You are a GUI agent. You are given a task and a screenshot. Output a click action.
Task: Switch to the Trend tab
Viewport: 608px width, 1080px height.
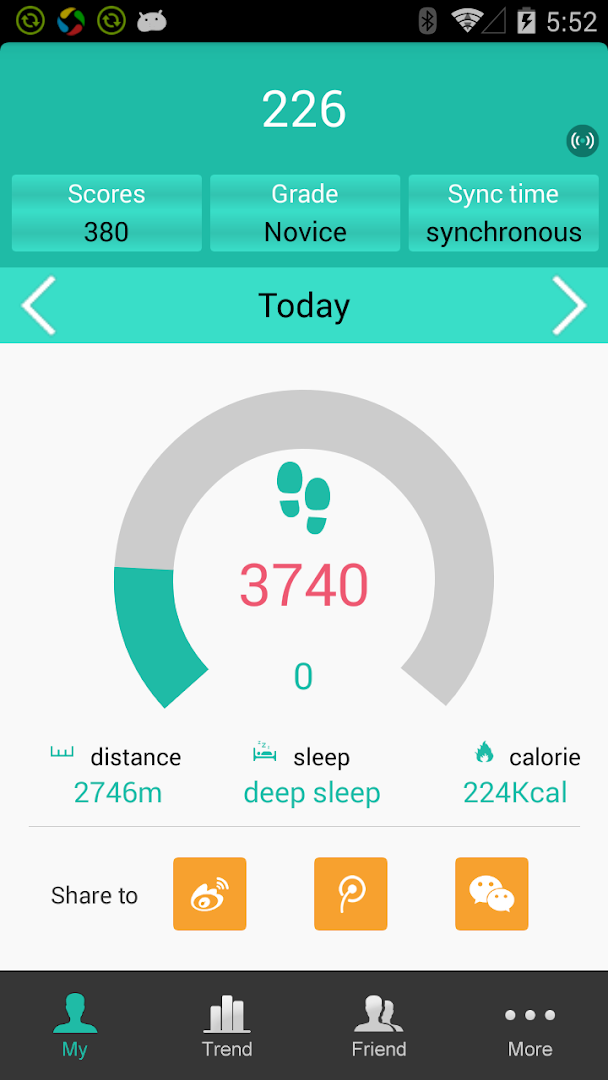pyautogui.click(x=227, y=1026)
